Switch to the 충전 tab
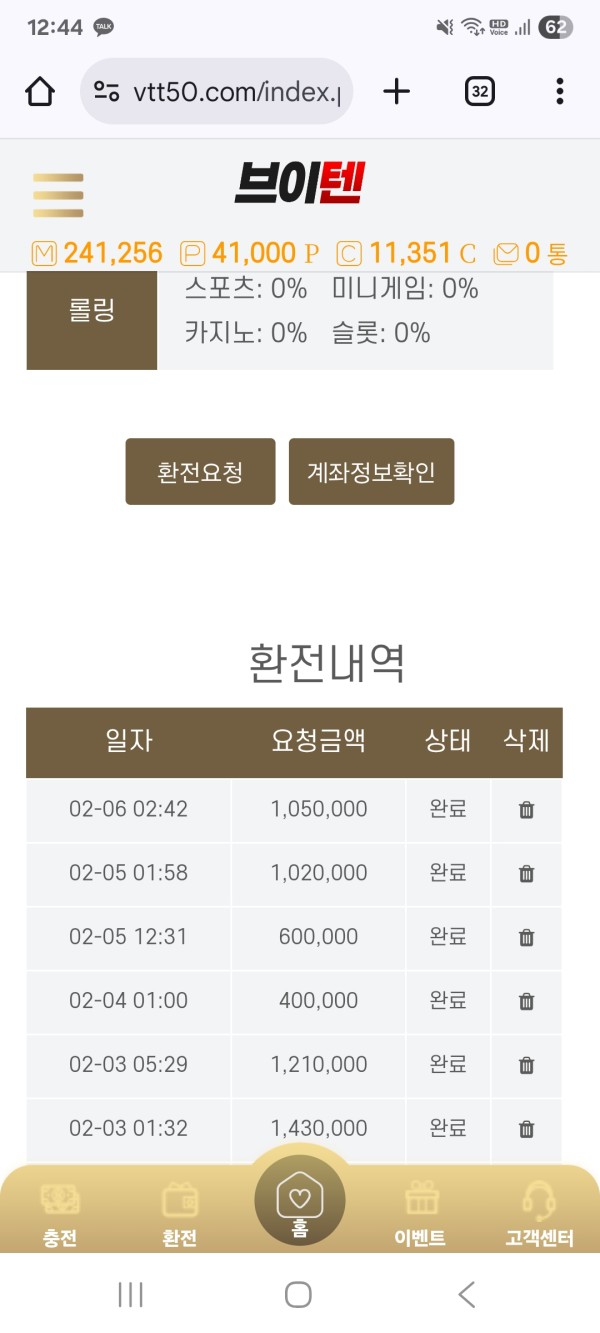The width and height of the screenshot is (600, 1333). (x=60, y=1215)
